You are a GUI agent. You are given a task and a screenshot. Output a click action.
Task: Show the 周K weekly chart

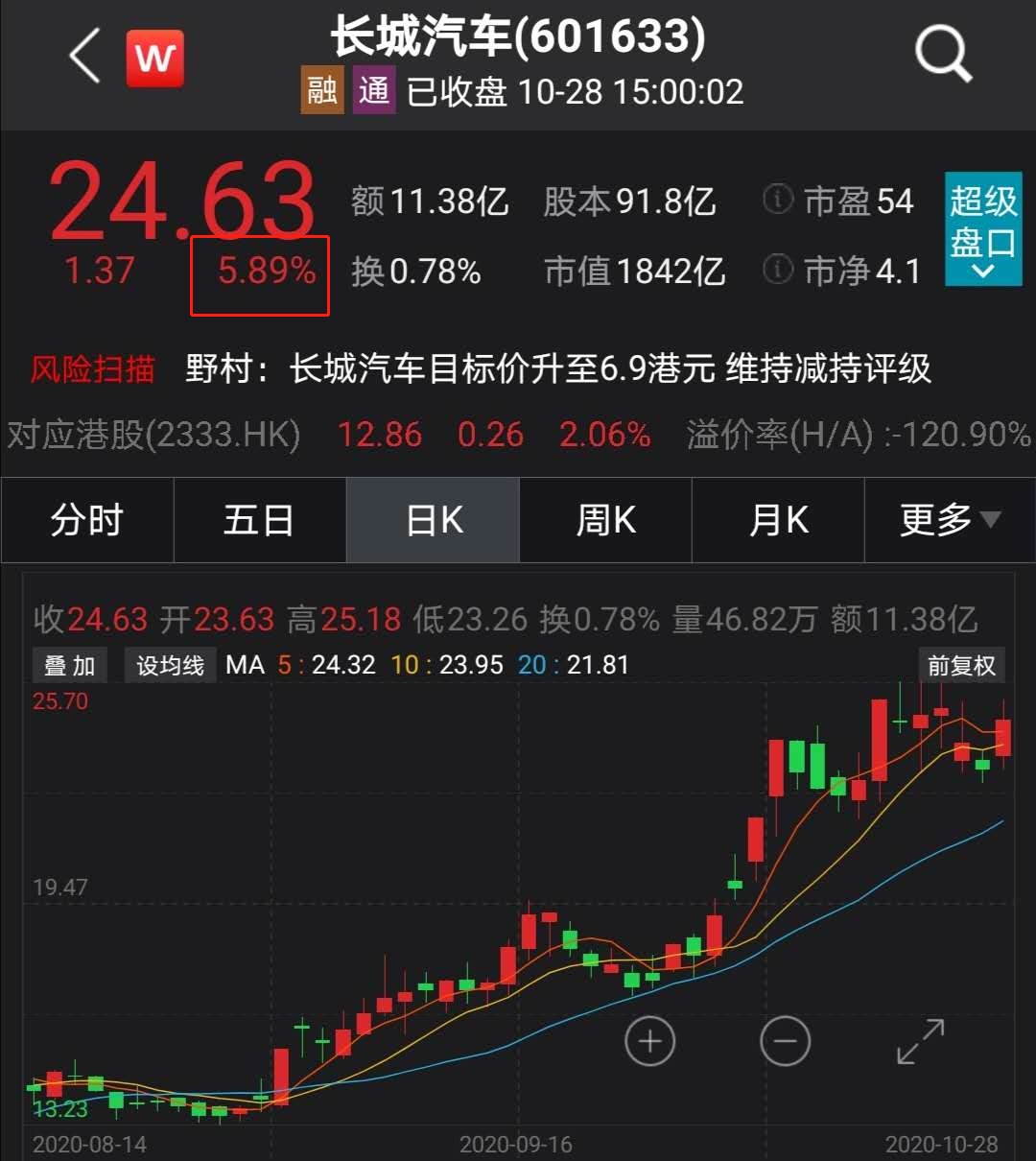coord(605,520)
